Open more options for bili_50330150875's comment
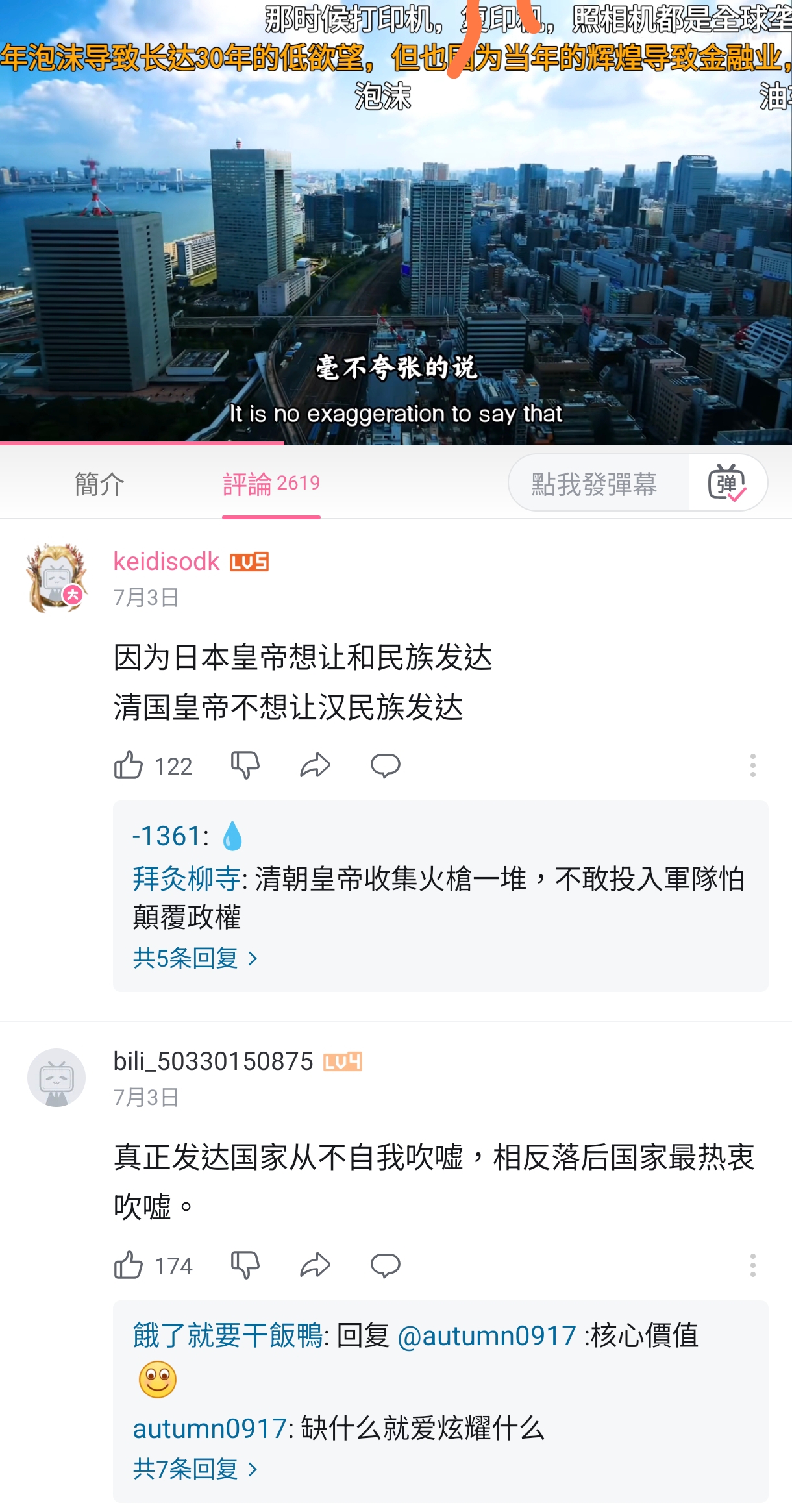 tap(753, 1265)
